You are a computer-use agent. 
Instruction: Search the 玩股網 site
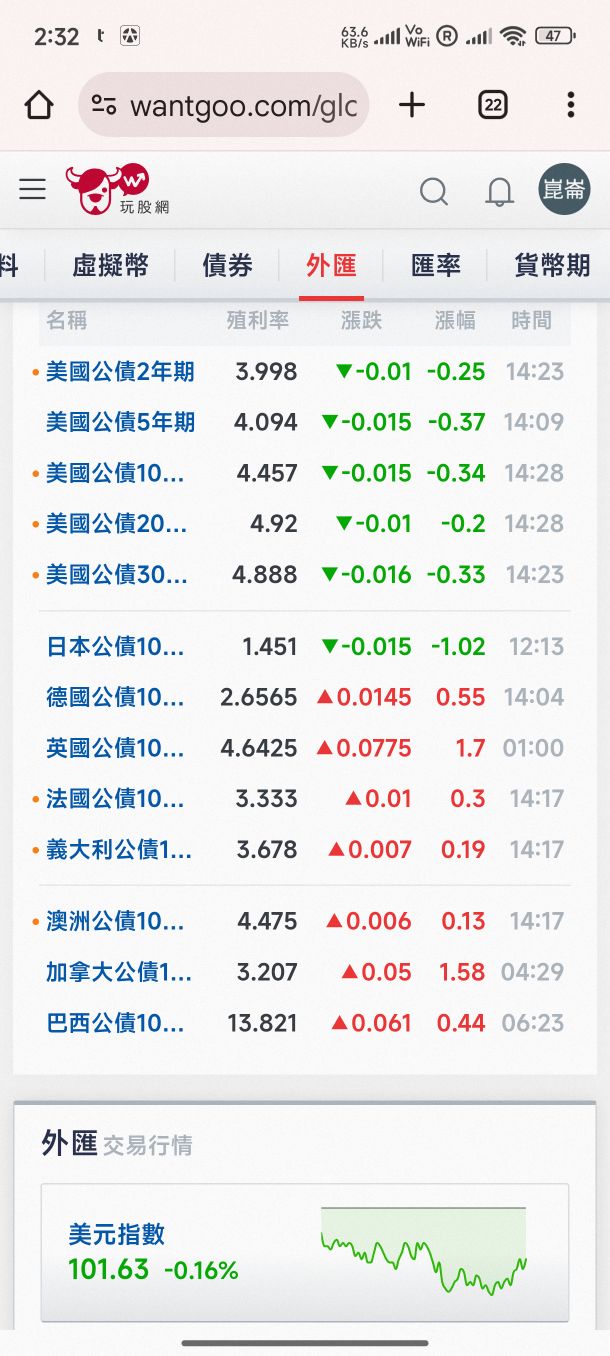click(x=434, y=191)
